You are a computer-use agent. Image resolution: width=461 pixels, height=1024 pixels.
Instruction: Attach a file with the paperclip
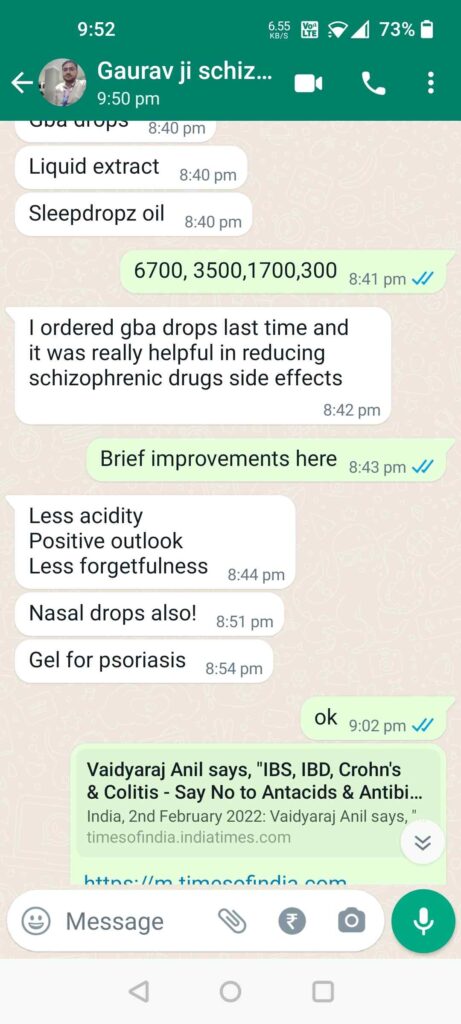pos(232,921)
